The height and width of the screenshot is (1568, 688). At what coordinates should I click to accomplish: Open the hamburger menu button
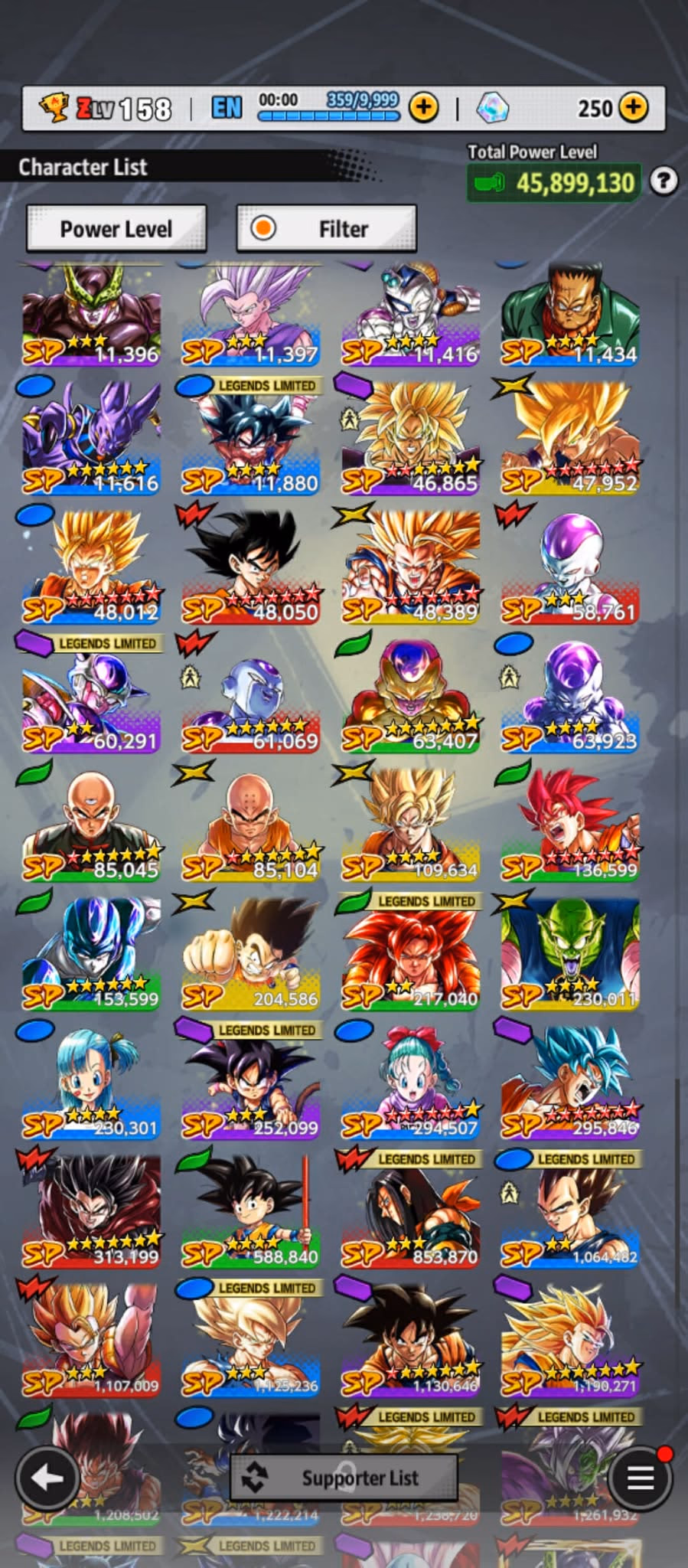click(x=640, y=1478)
